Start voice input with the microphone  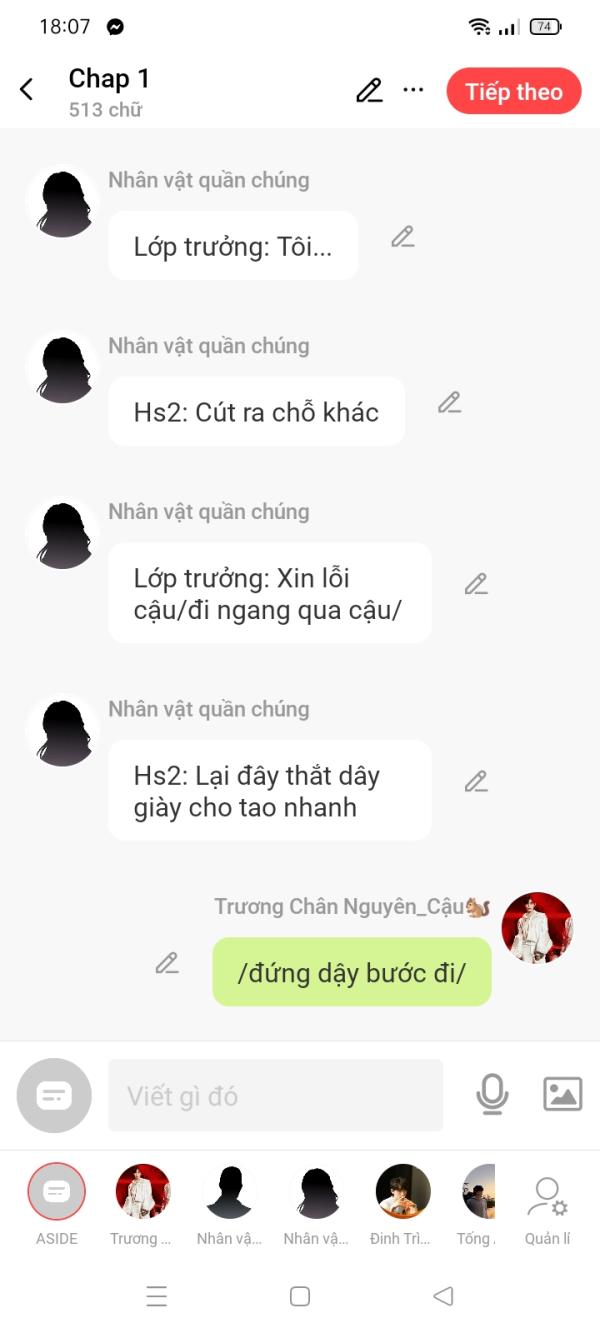[x=491, y=1094]
